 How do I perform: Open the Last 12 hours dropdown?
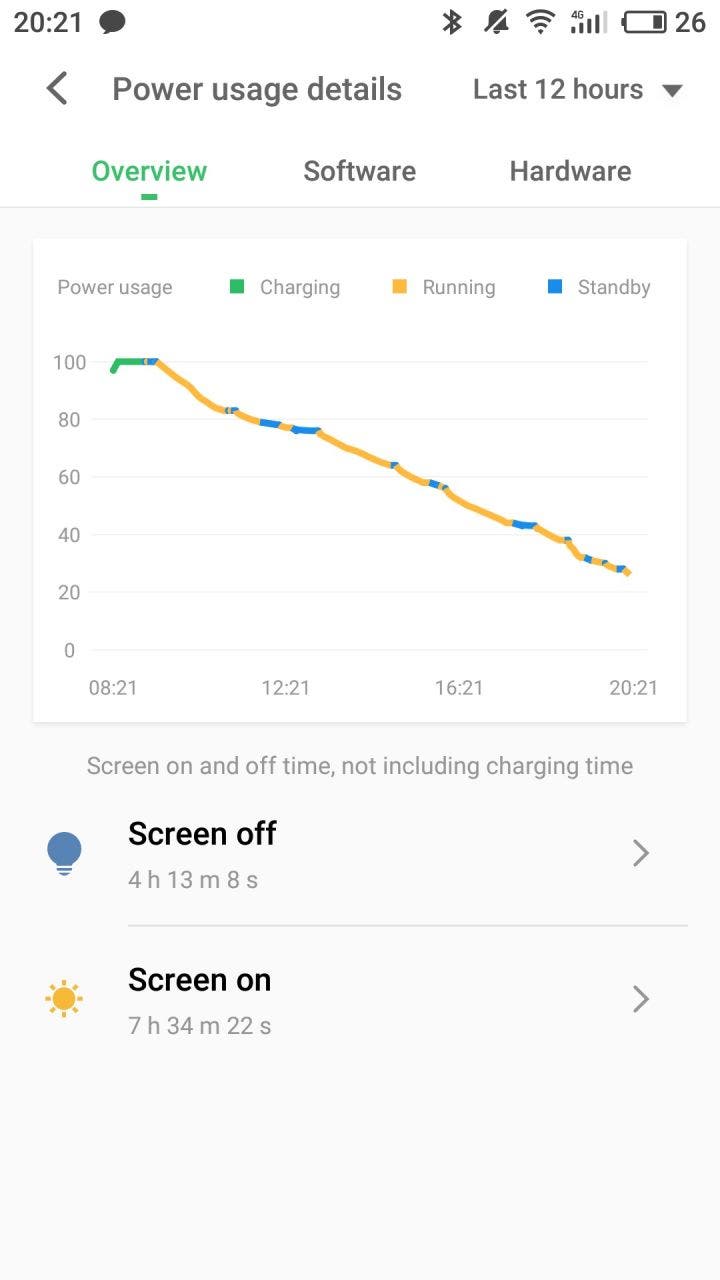pyautogui.click(x=577, y=90)
